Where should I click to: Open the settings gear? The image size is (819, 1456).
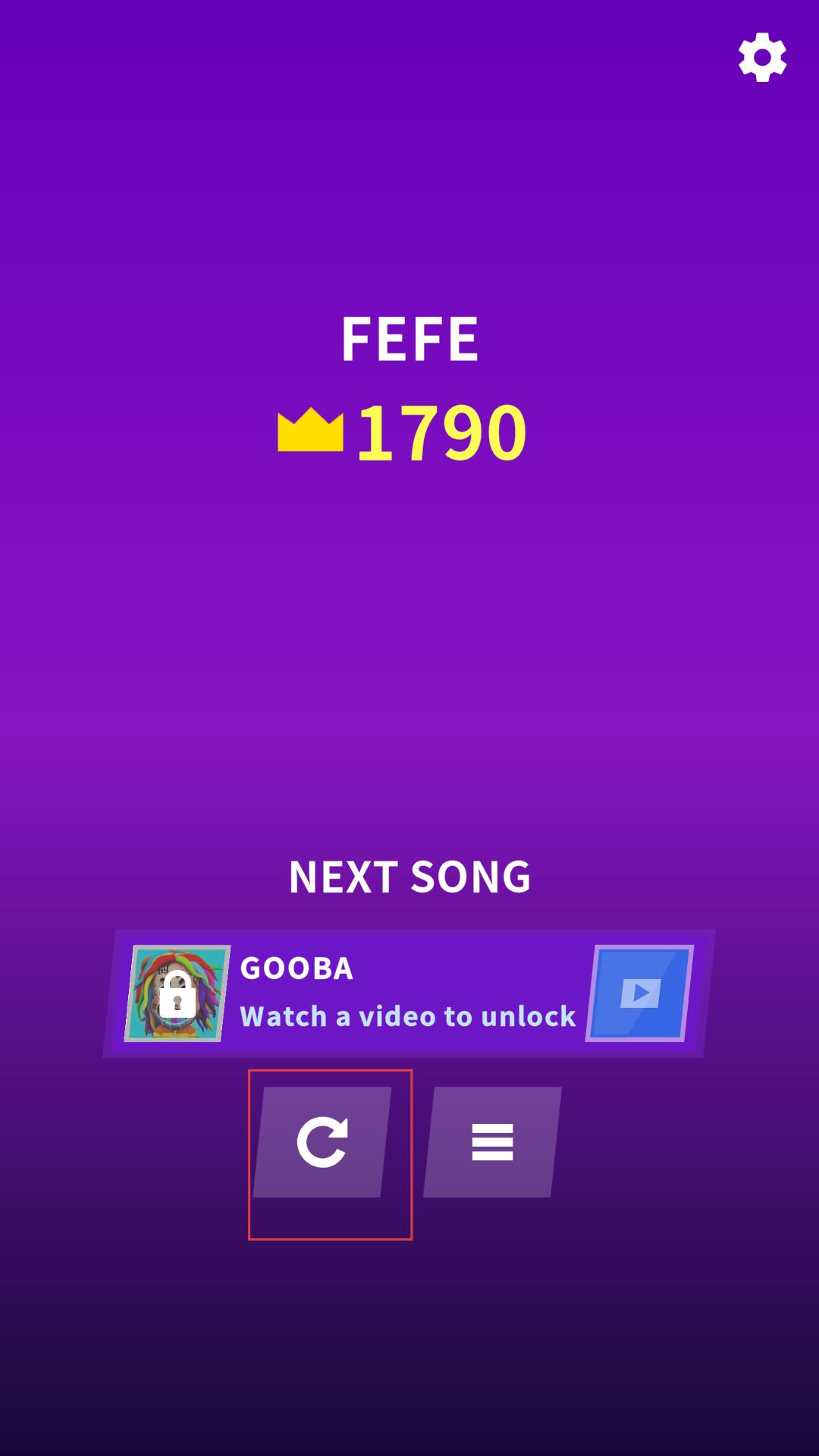pyautogui.click(x=762, y=57)
